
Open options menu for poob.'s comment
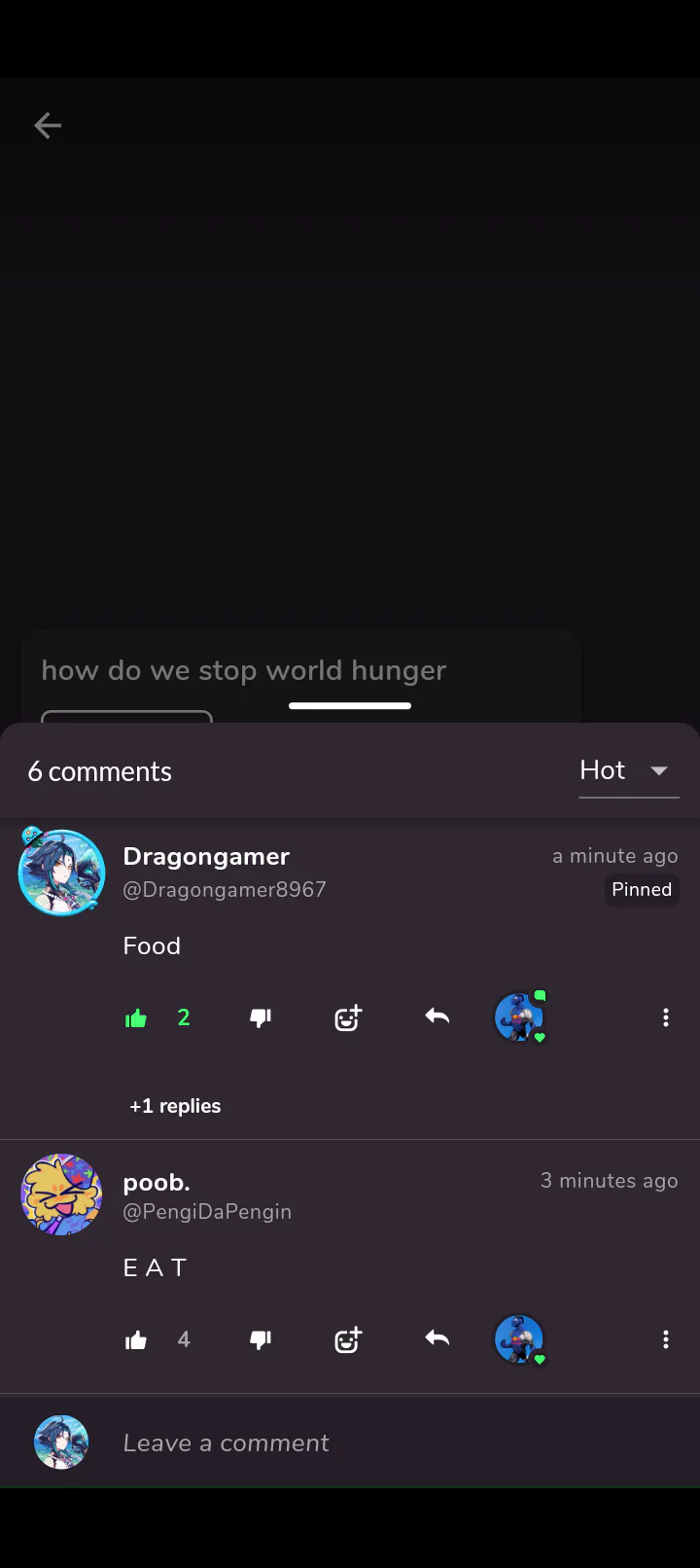coord(666,1340)
